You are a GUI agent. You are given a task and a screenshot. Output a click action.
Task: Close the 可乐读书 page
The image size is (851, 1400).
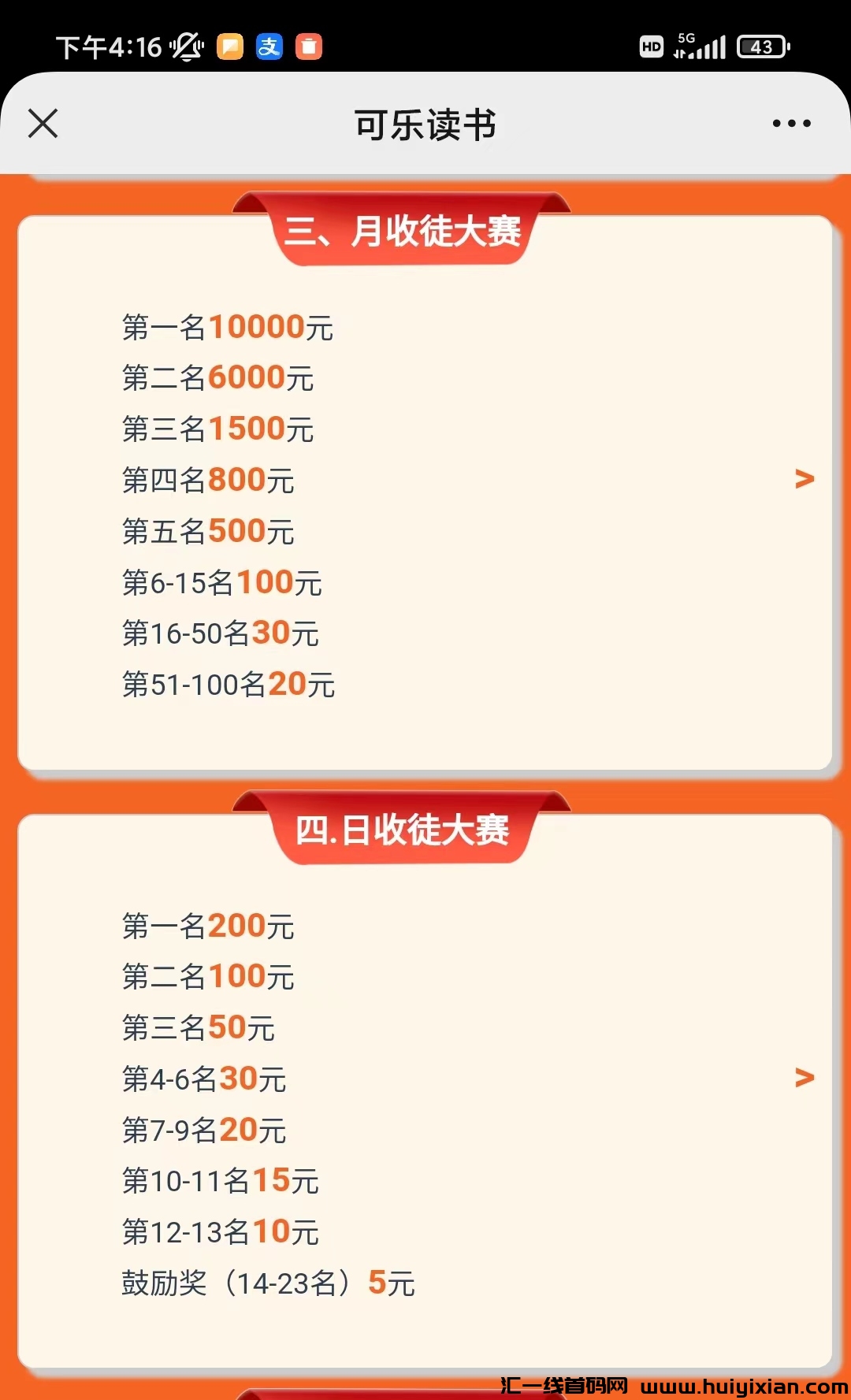(x=43, y=124)
